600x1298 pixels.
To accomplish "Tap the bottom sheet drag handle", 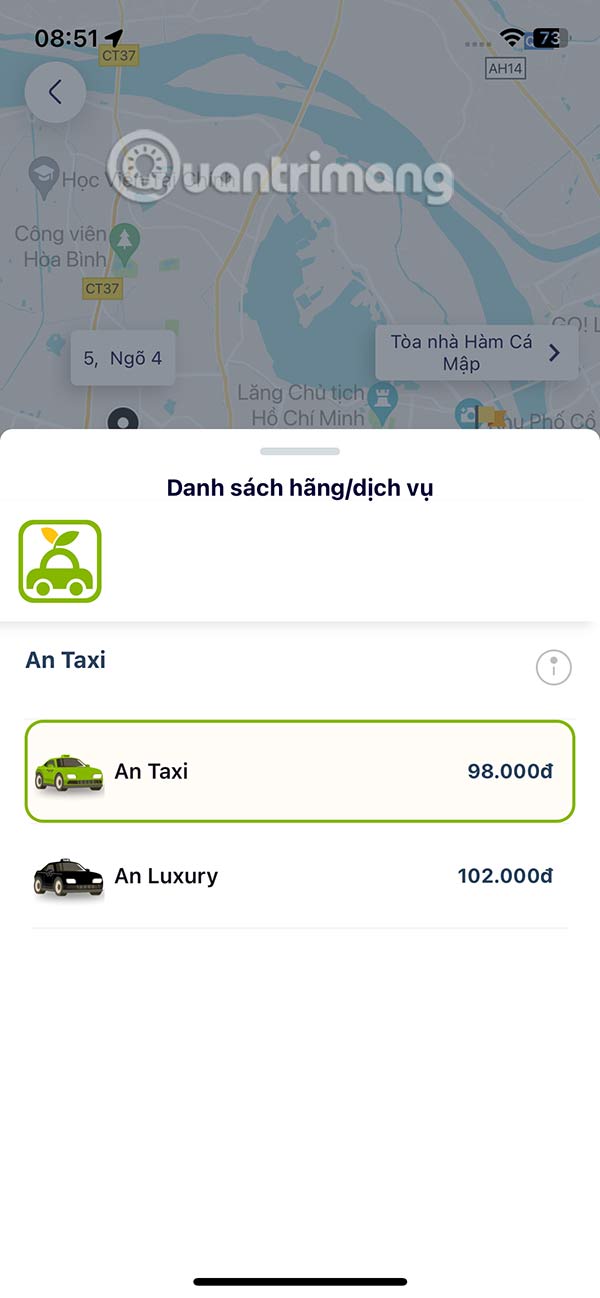I will coord(300,452).
